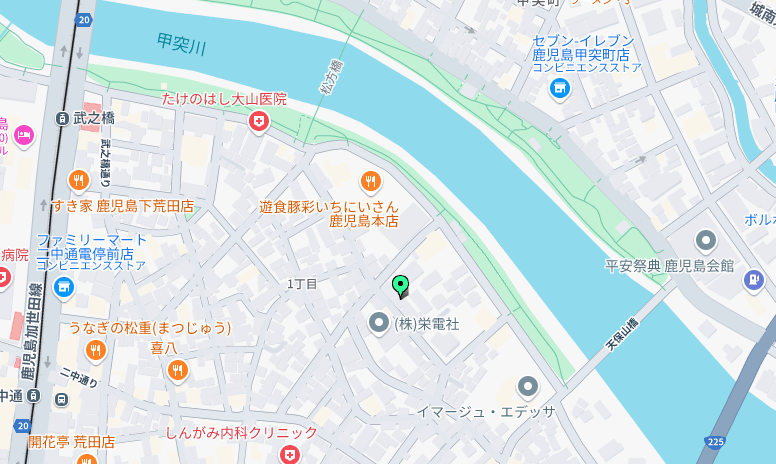Open the イマージュ・エデッサ place pin
Image resolution: width=776 pixels, height=464 pixels.
coord(528,387)
